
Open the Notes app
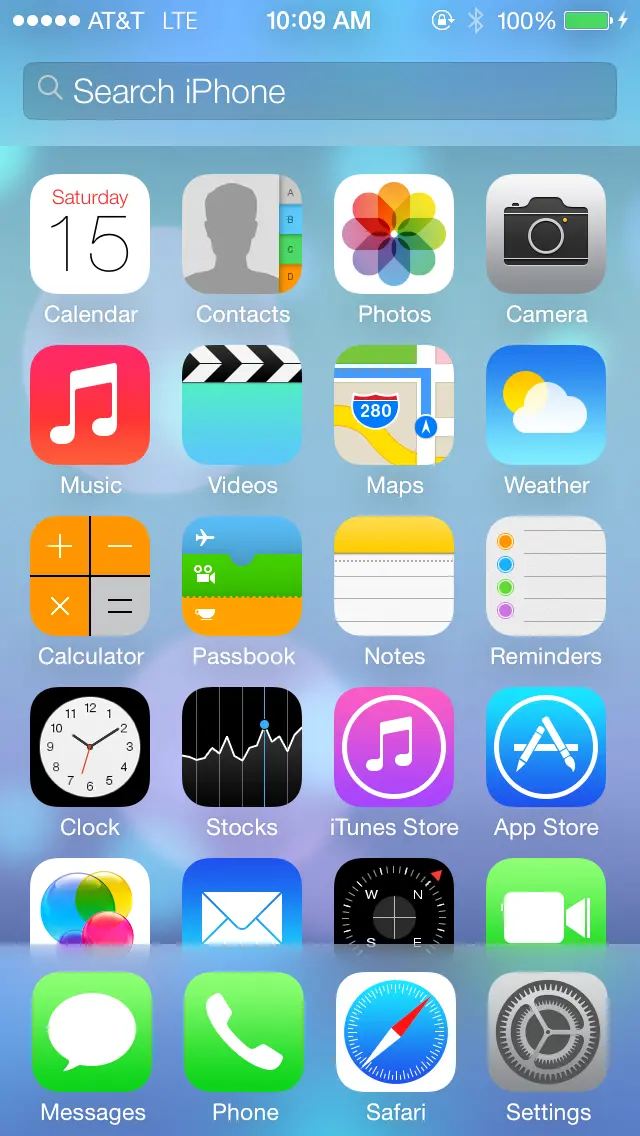[394, 576]
